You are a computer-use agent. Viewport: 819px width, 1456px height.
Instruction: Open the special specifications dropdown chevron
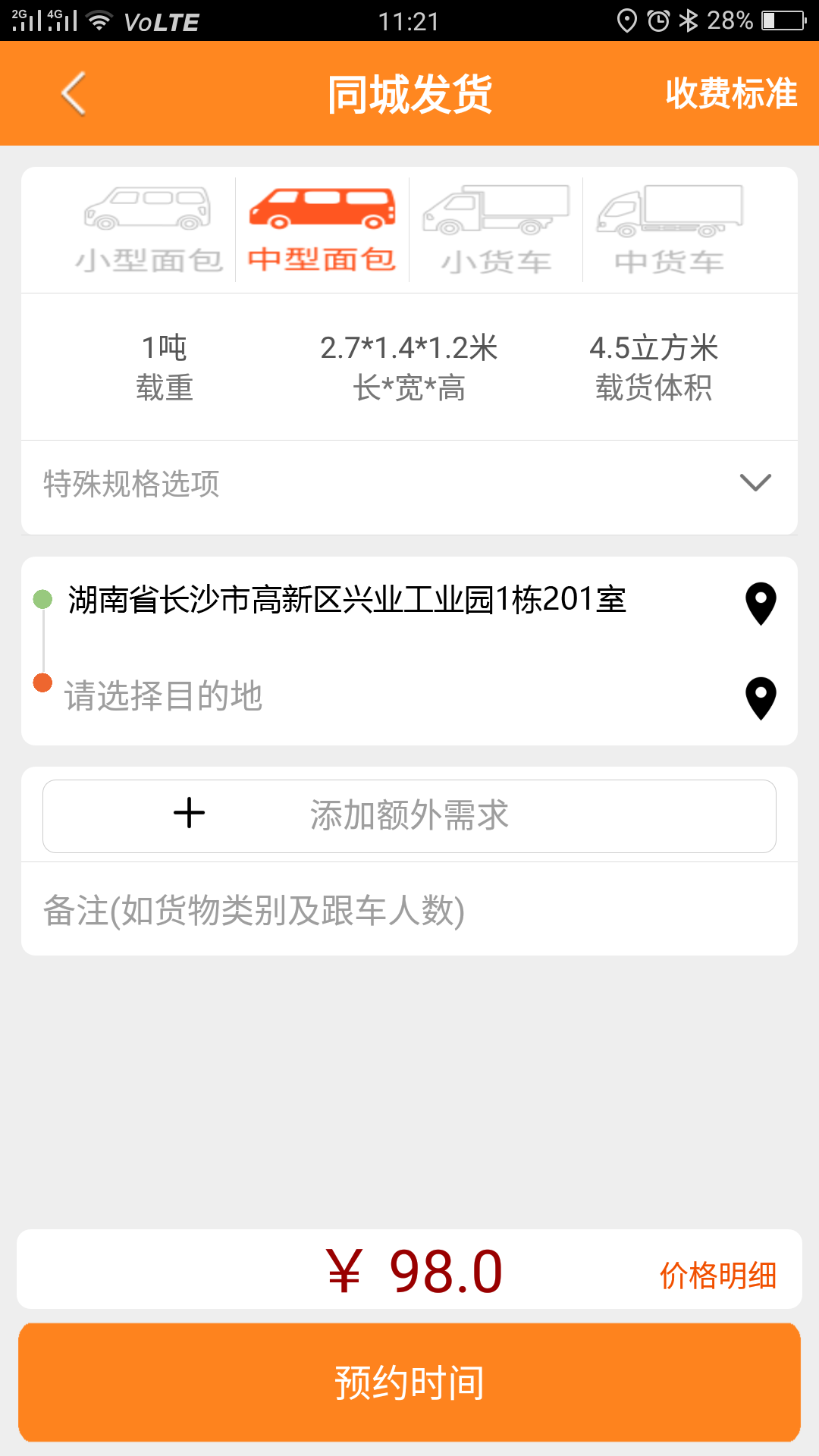coord(755,484)
